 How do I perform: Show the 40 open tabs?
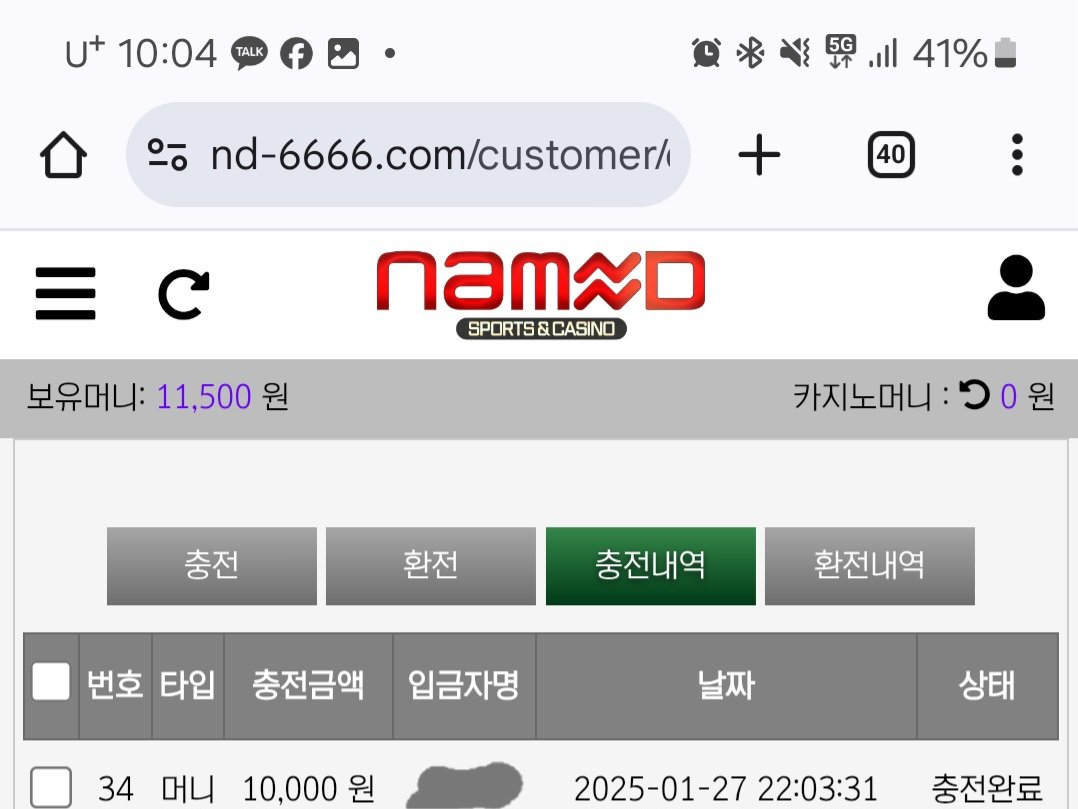click(x=890, y=155)
